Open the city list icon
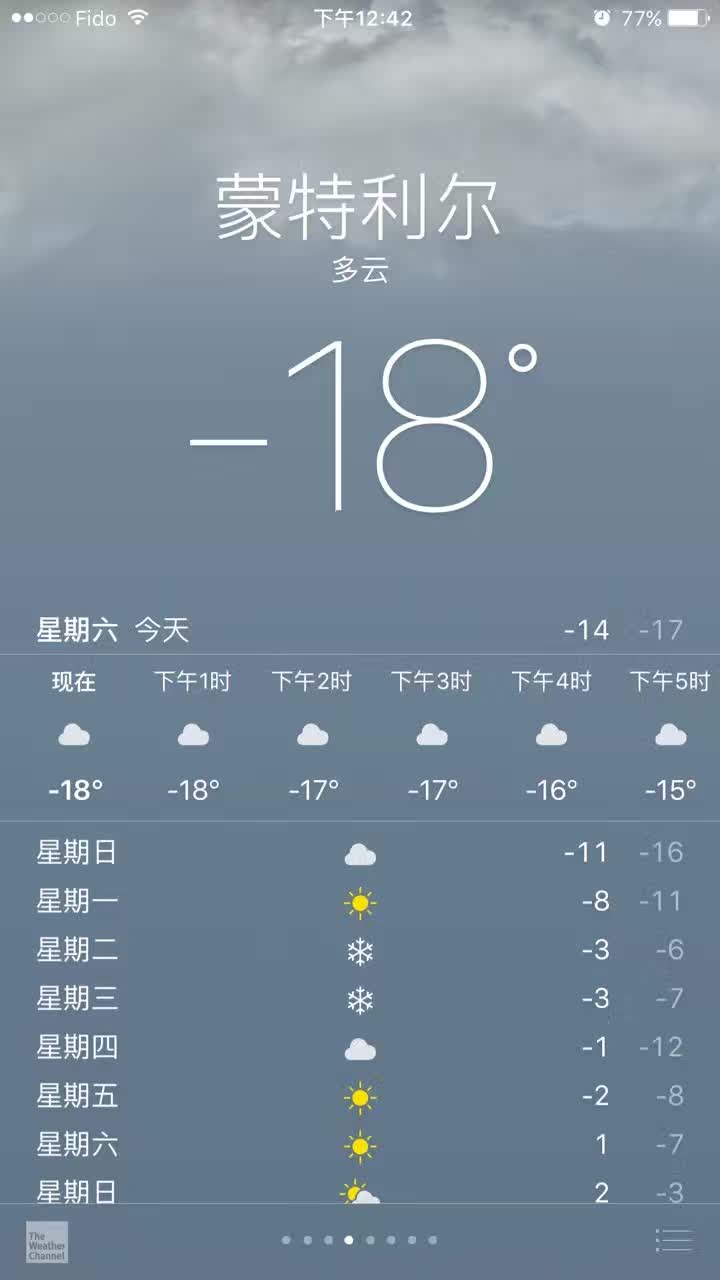The image size is (720, 1280). 674,1240
